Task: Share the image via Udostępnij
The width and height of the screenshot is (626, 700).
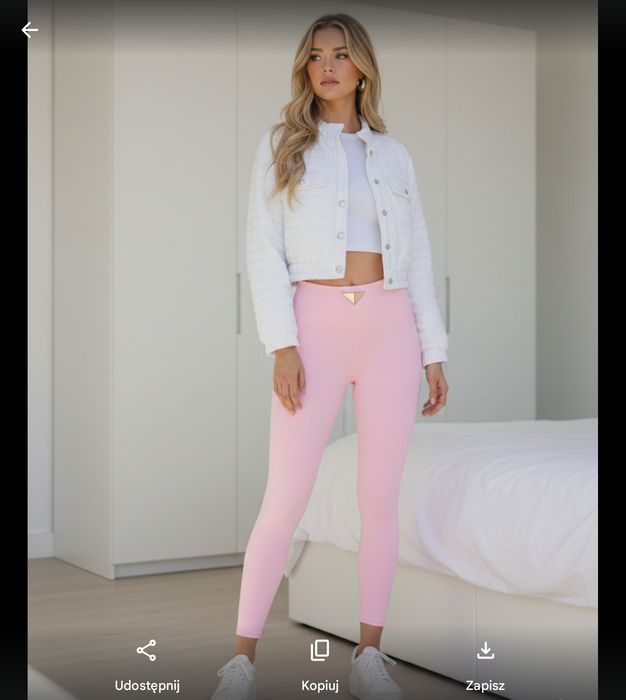Action: (x=147, y=662)
